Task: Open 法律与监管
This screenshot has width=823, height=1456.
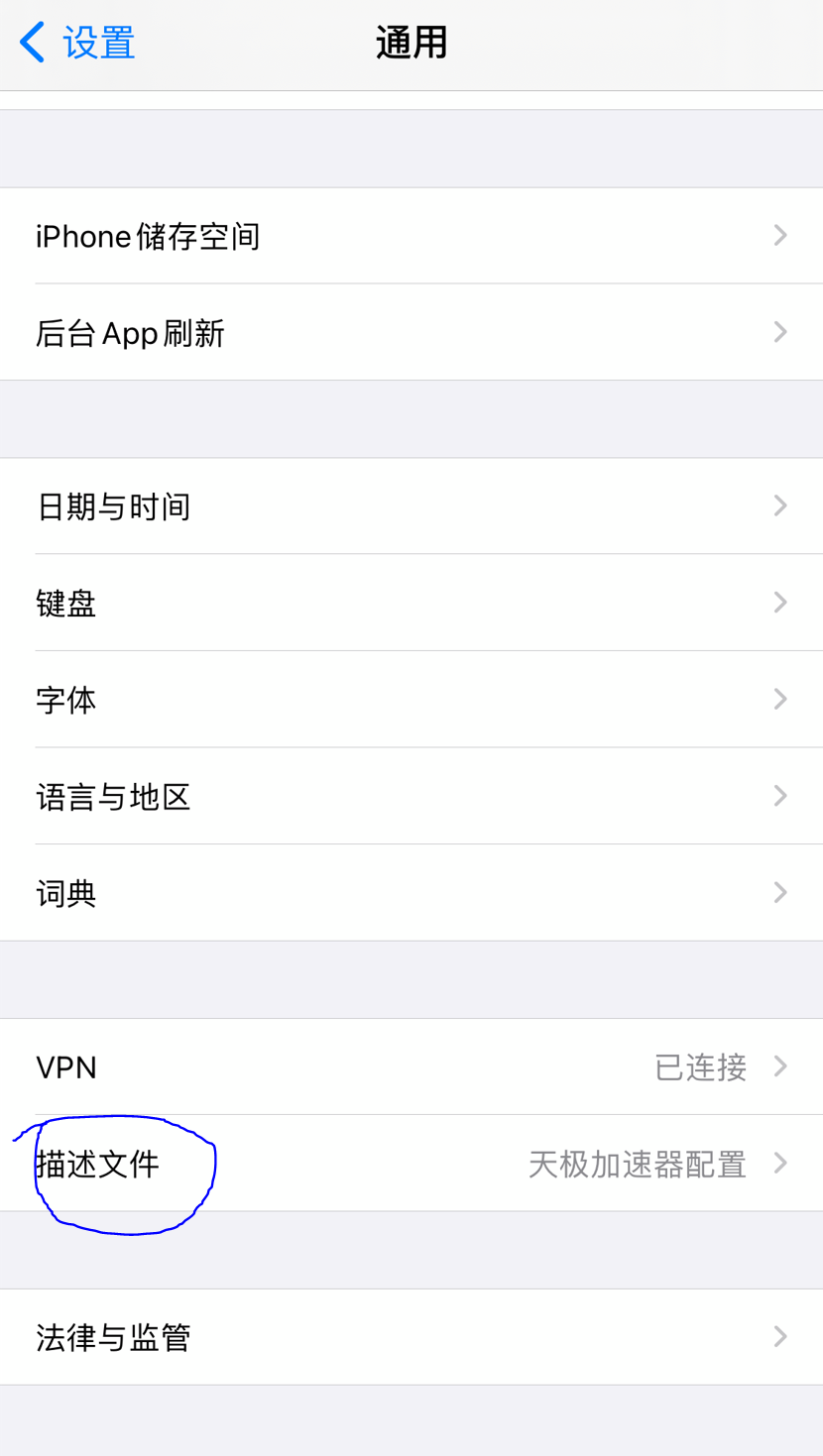Action: (x=411, y=1337)
